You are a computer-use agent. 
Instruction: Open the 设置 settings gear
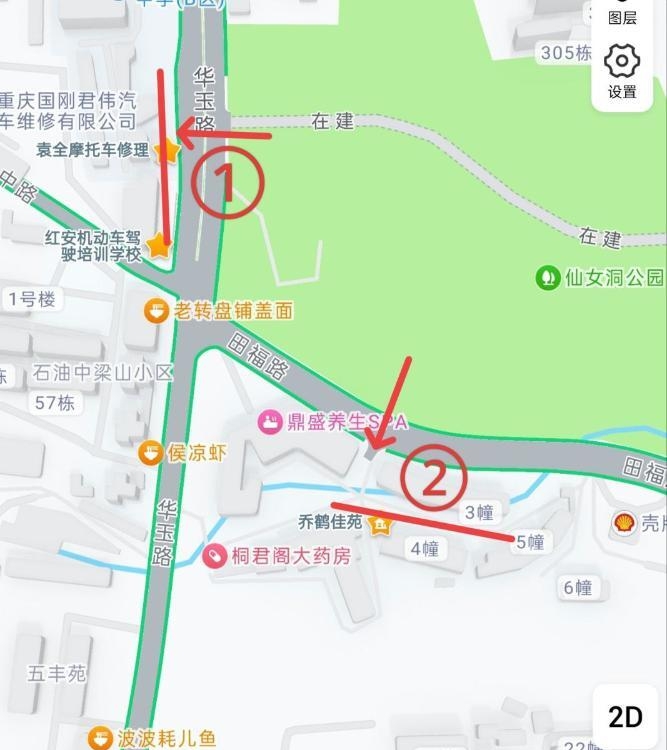tap(622, 70)
